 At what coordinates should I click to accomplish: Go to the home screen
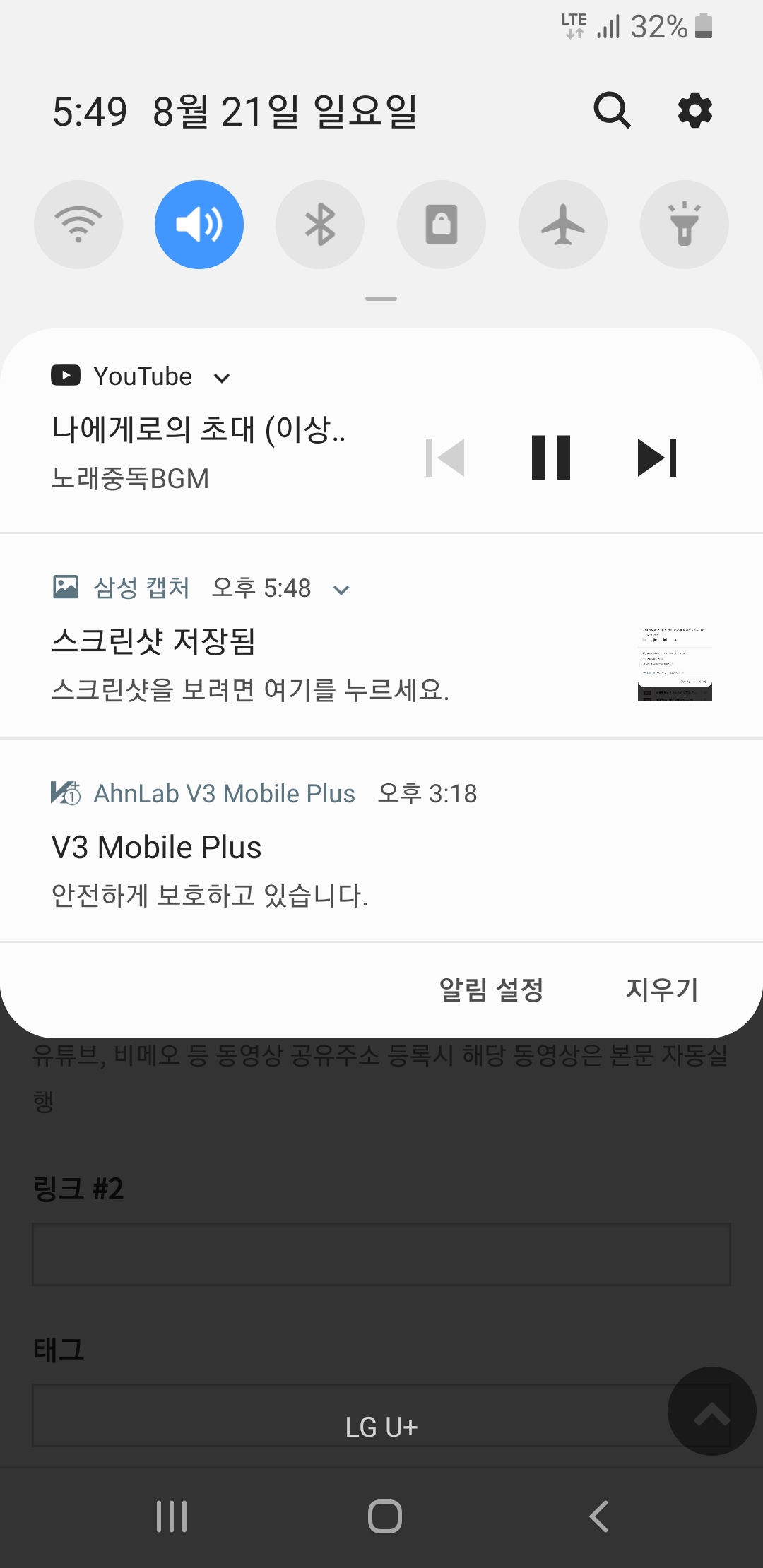tap(385, 1516)
